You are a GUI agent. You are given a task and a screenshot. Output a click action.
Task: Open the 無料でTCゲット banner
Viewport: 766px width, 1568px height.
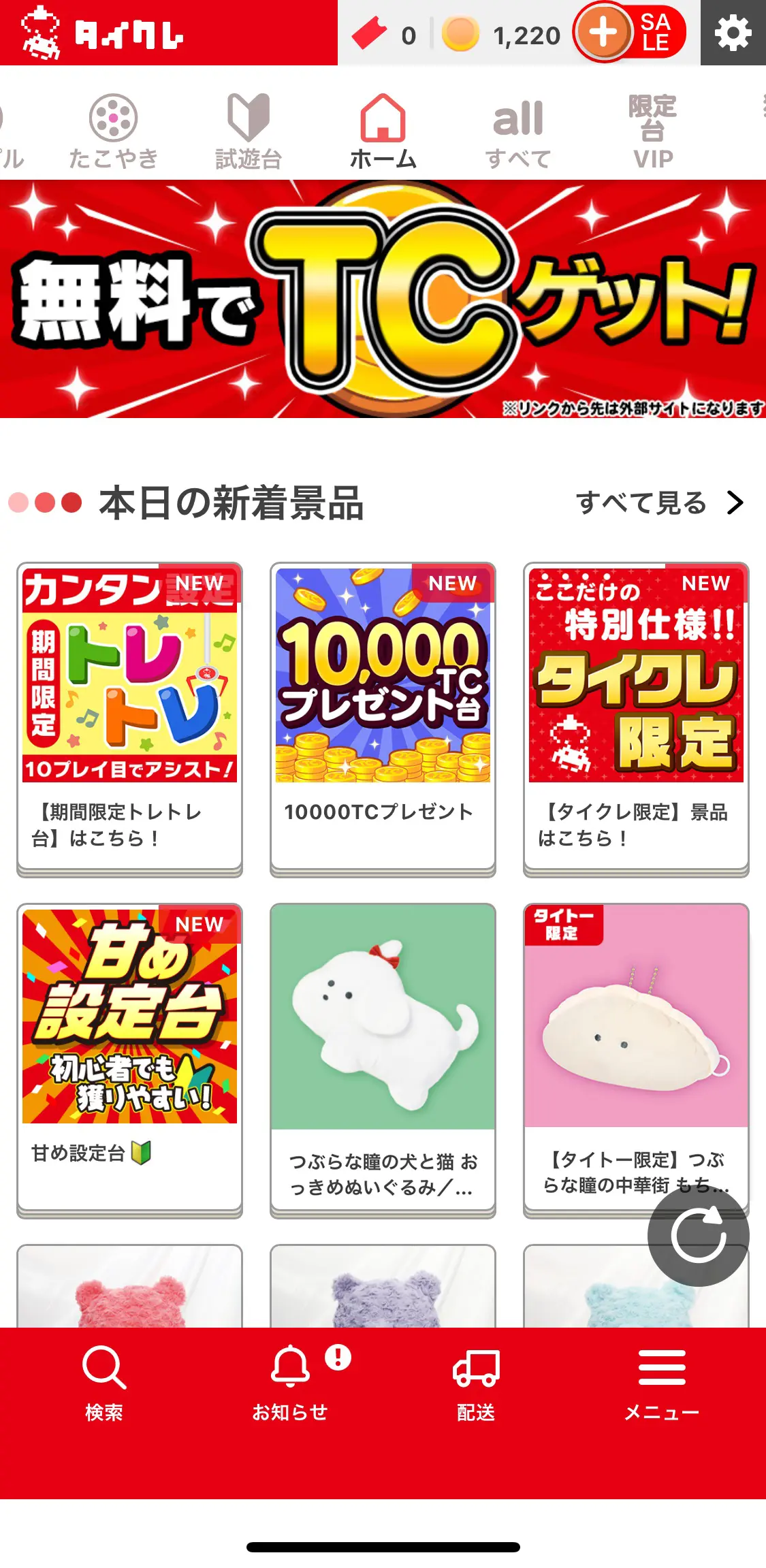pos(383,299)
